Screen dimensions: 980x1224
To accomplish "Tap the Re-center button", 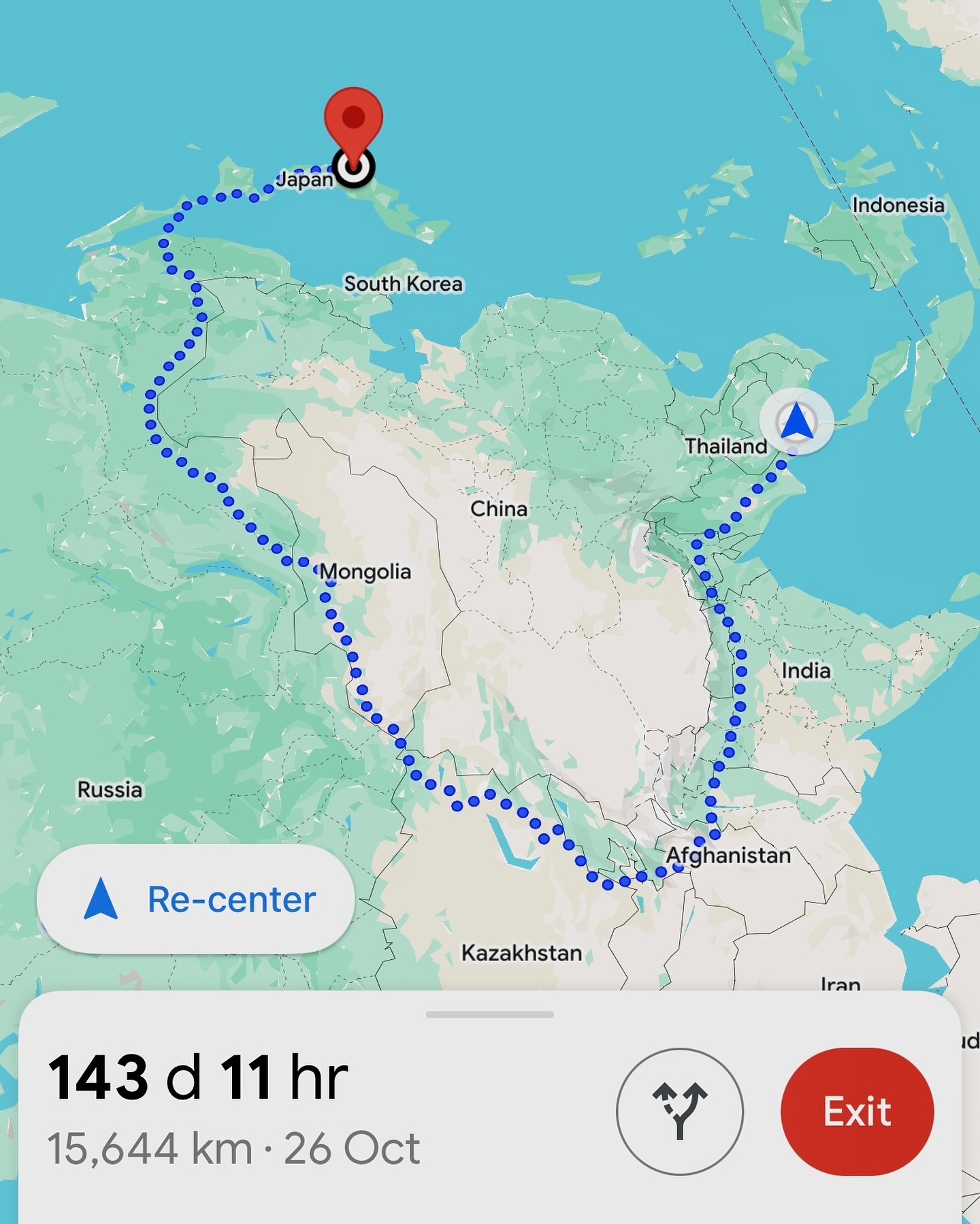I will tap(196, 899).
